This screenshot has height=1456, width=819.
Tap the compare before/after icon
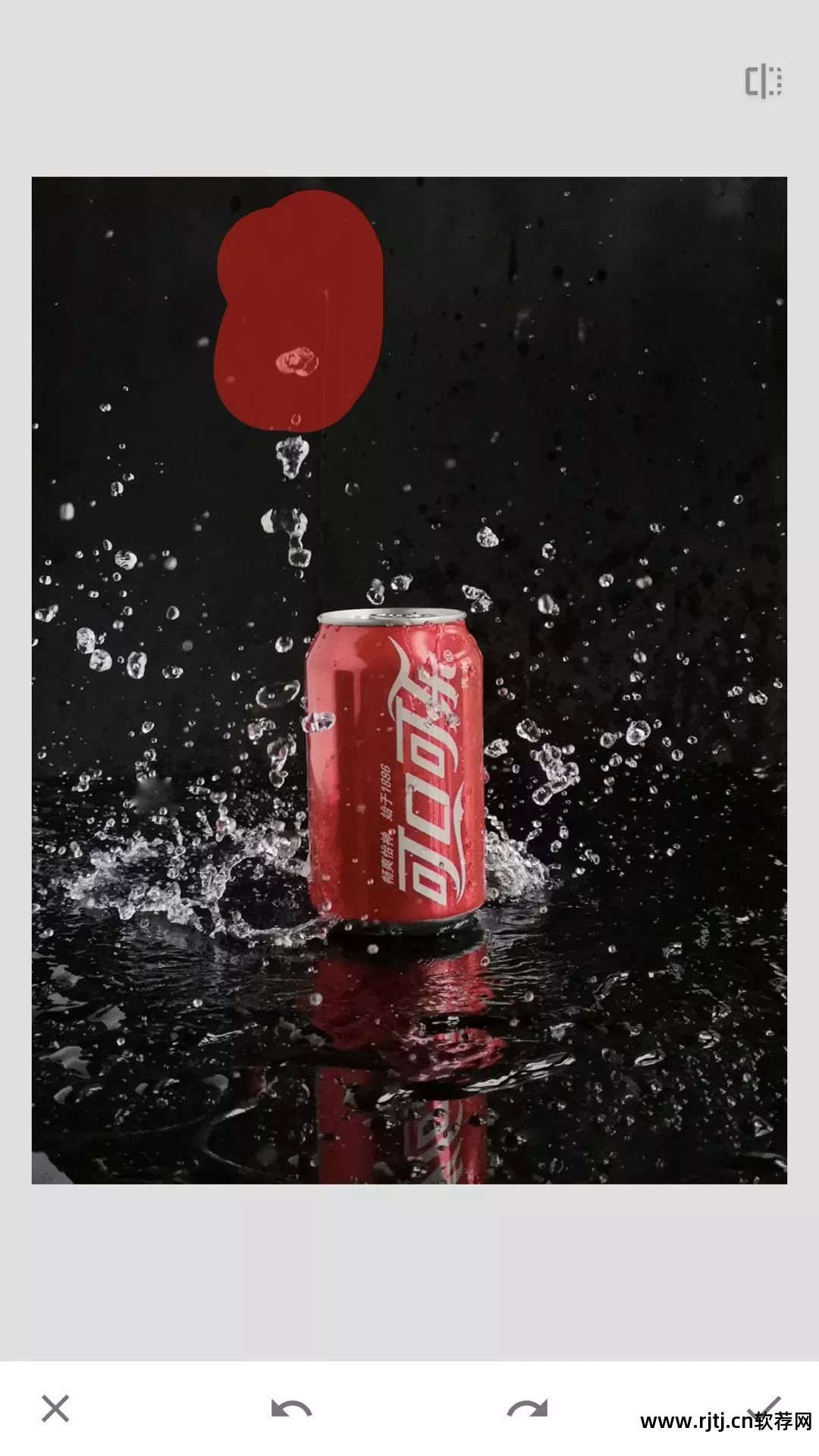763,82
